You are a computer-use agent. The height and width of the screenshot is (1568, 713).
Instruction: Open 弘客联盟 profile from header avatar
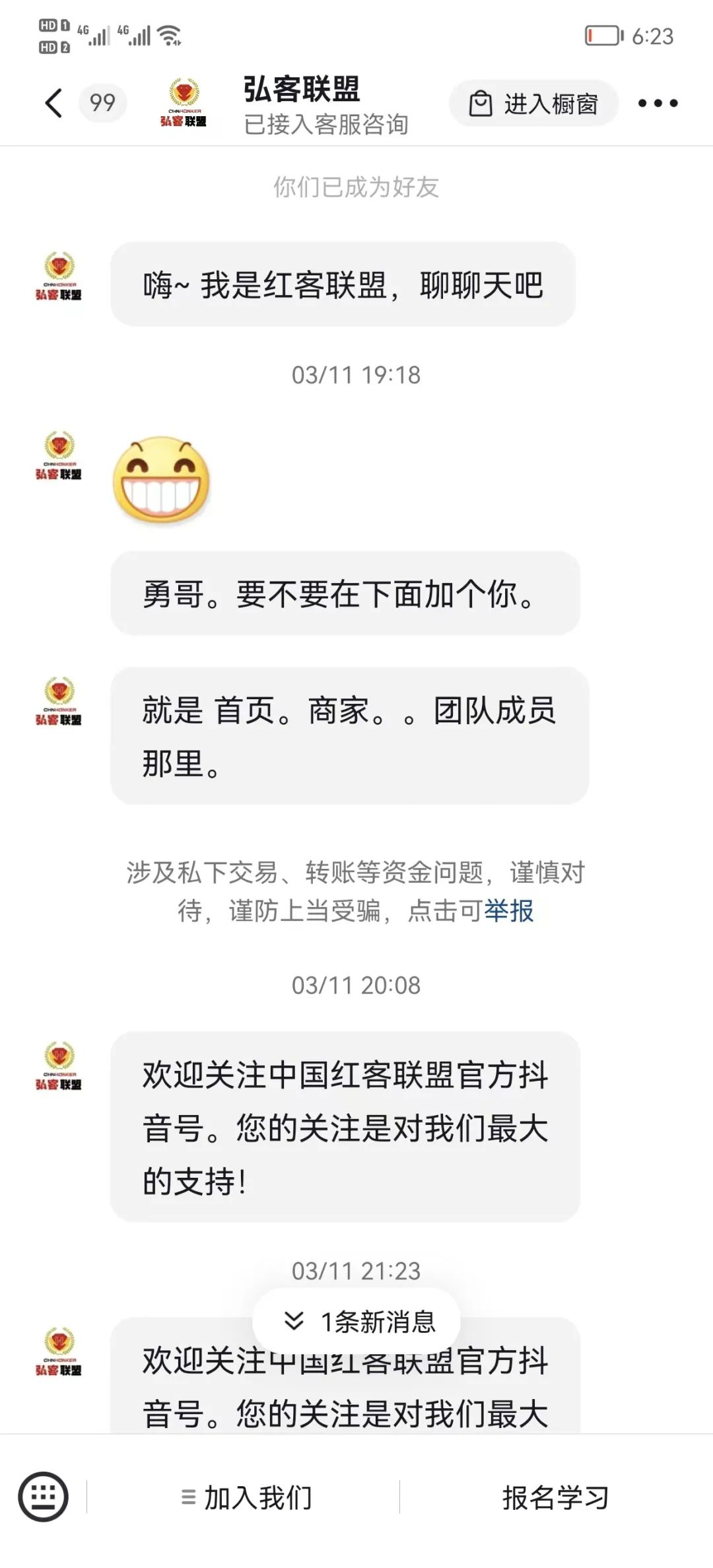(x=184, y=102)
